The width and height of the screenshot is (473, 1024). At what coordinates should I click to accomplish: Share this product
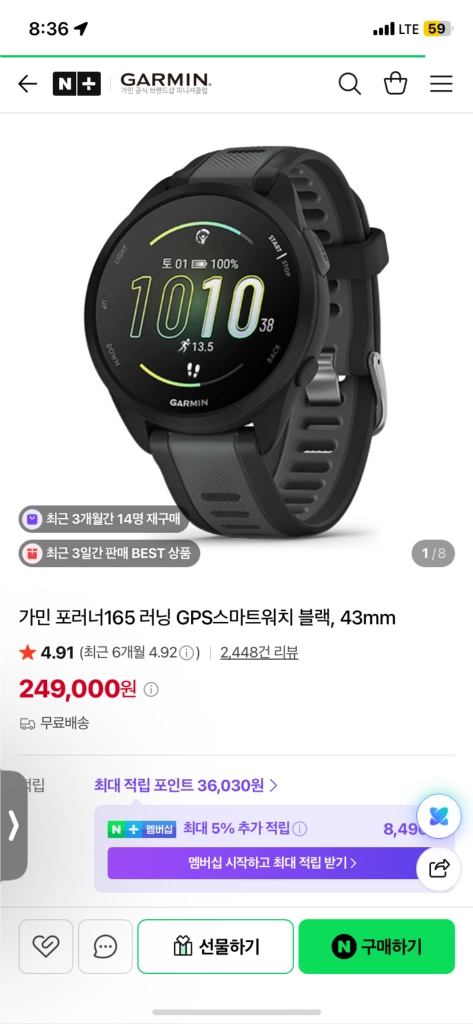coord(439,869)
